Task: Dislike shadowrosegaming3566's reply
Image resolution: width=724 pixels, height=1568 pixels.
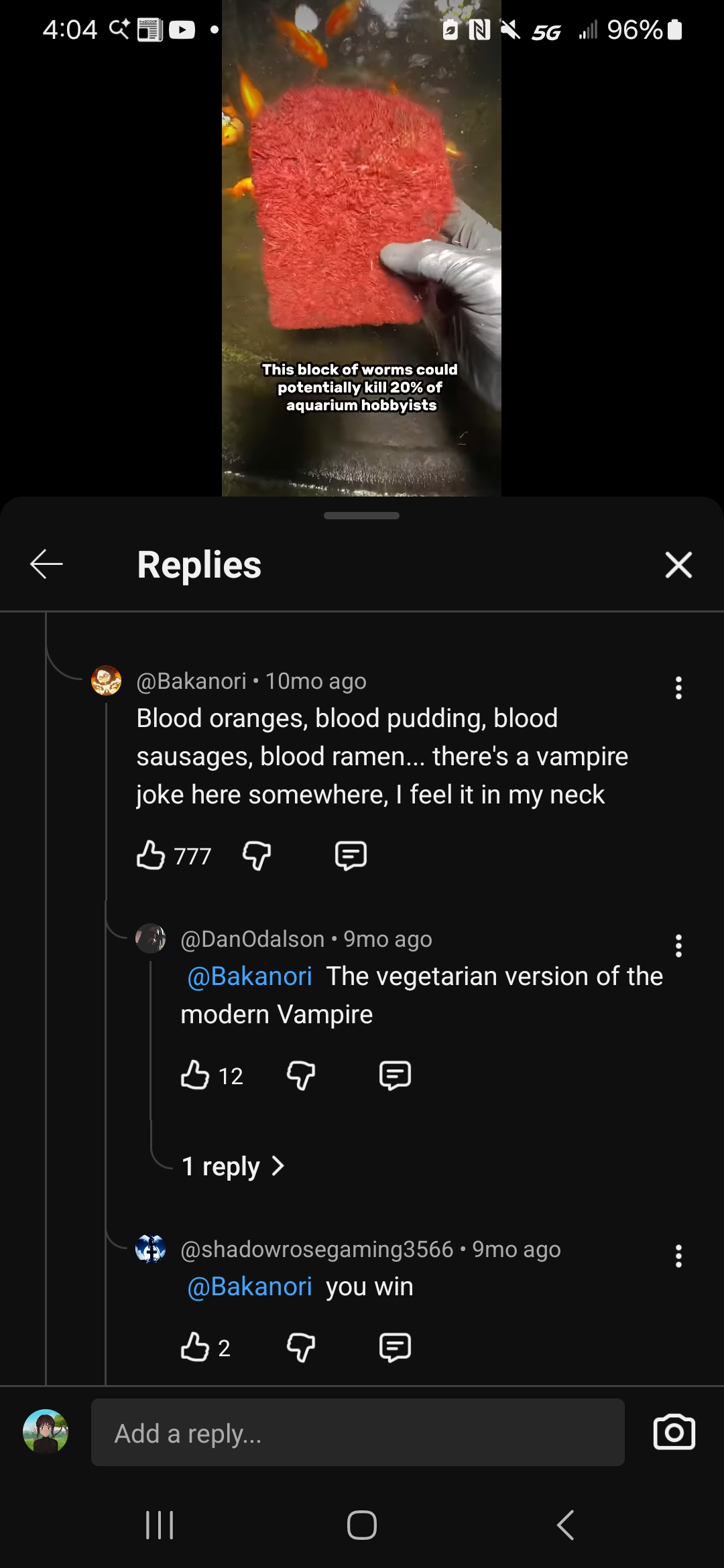Action: tap(300, 1346)
